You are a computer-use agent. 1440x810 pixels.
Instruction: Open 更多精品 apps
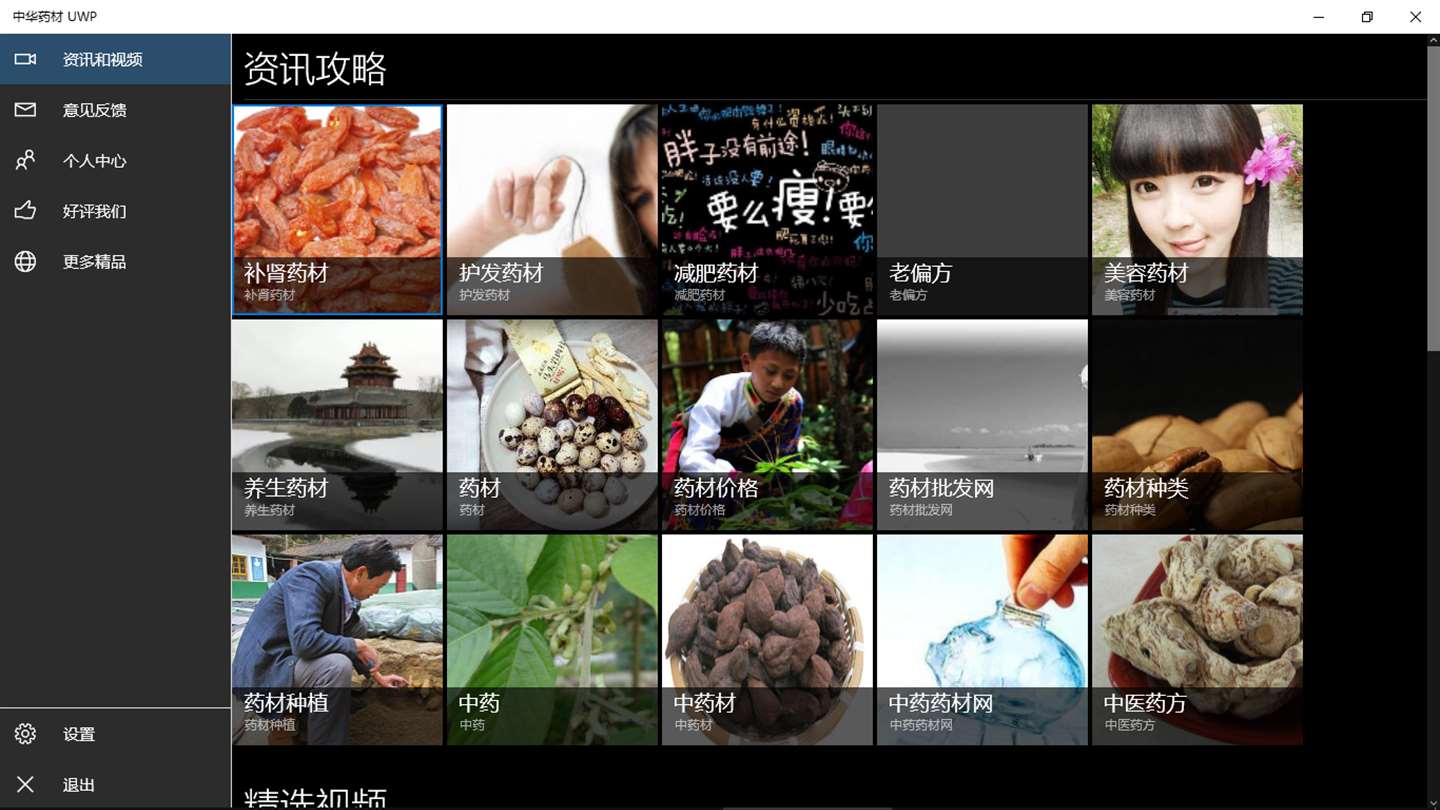94,262
